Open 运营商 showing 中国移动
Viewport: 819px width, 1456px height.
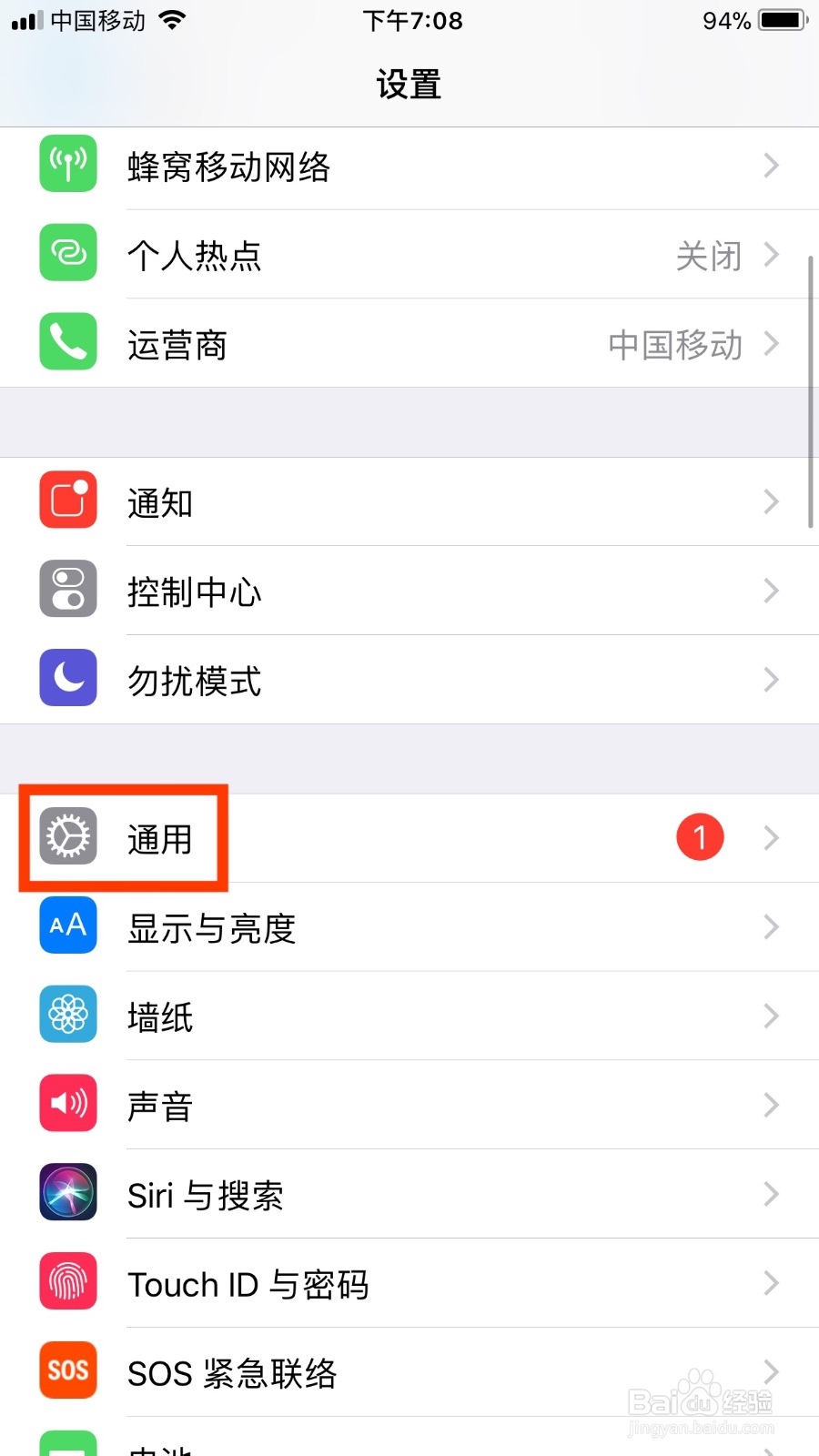[409, 342]
